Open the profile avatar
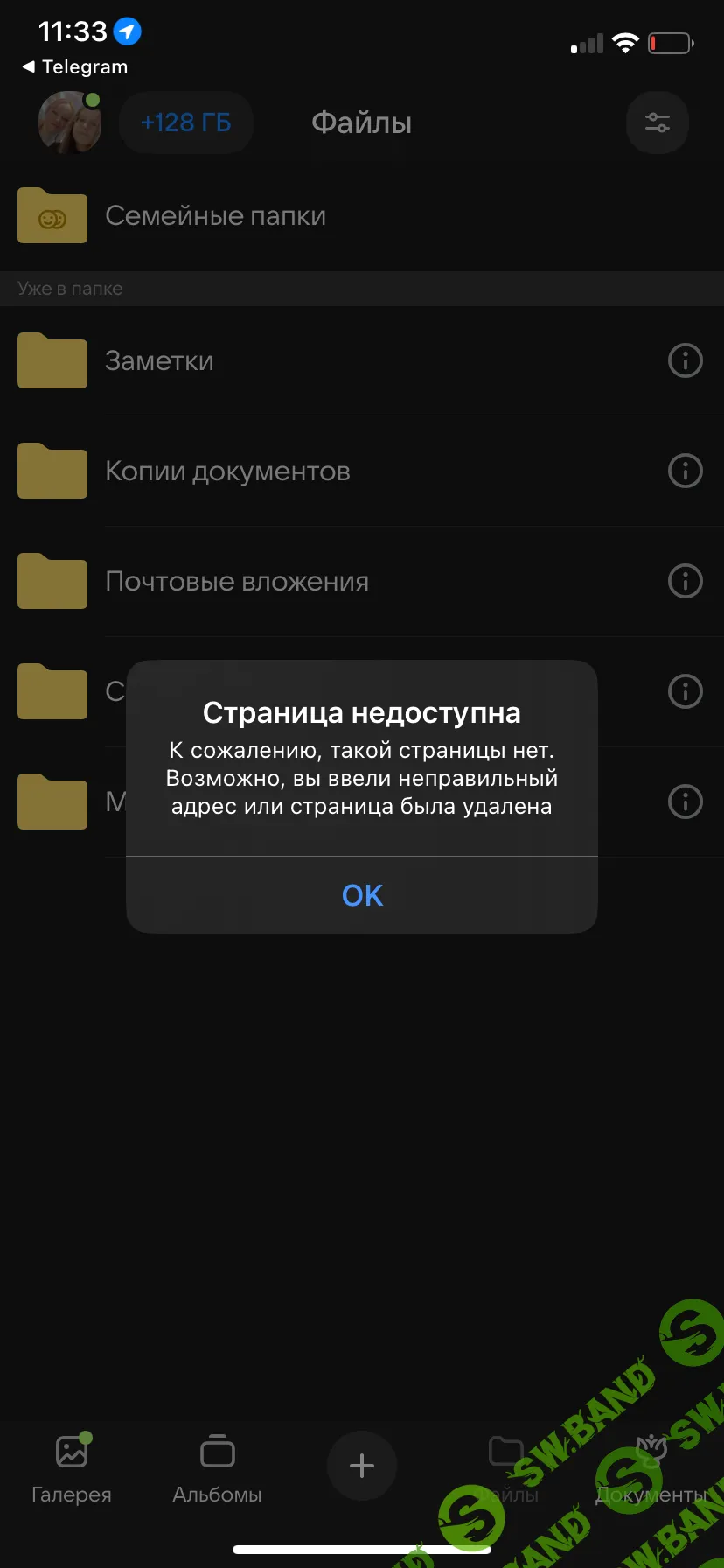Screen dimensions: 724x1568 pyautogui.click(x=70, y=122)
